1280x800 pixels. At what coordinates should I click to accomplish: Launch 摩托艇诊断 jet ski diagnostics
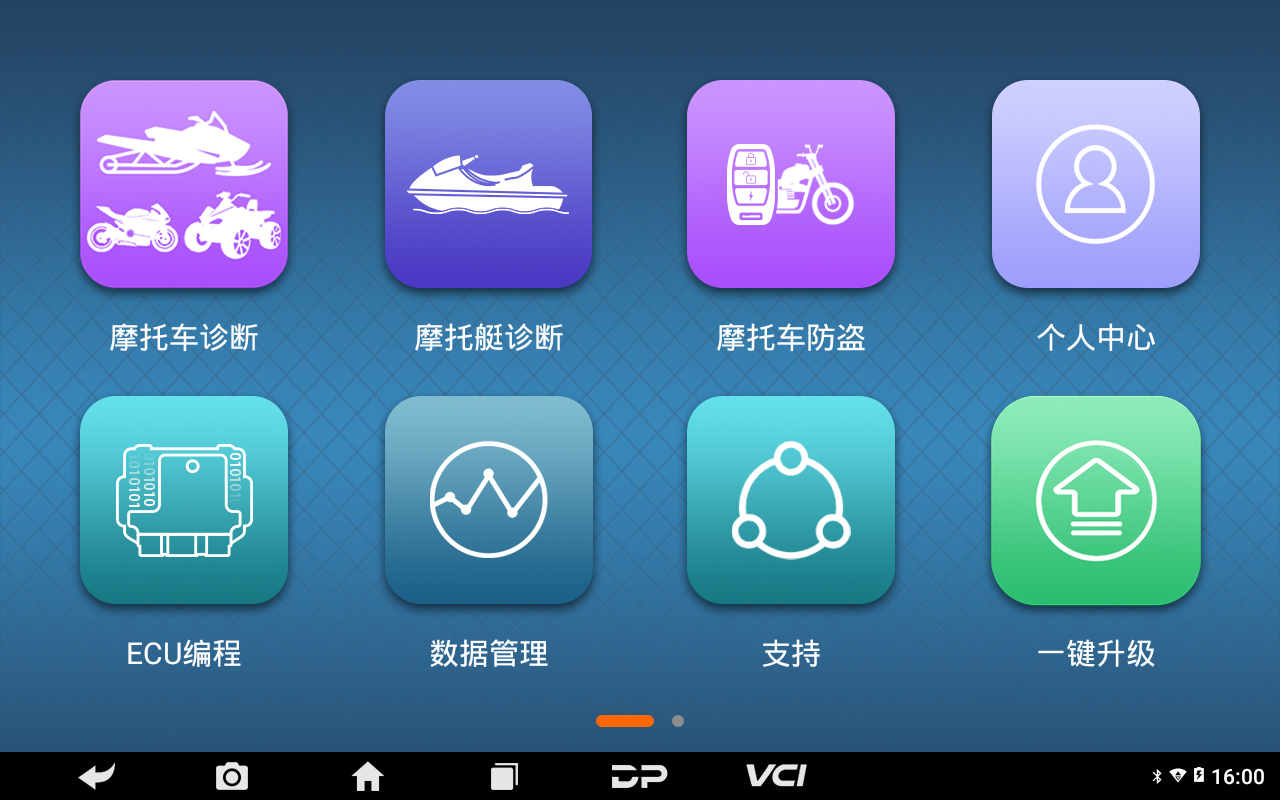click(x=488, y=185)
